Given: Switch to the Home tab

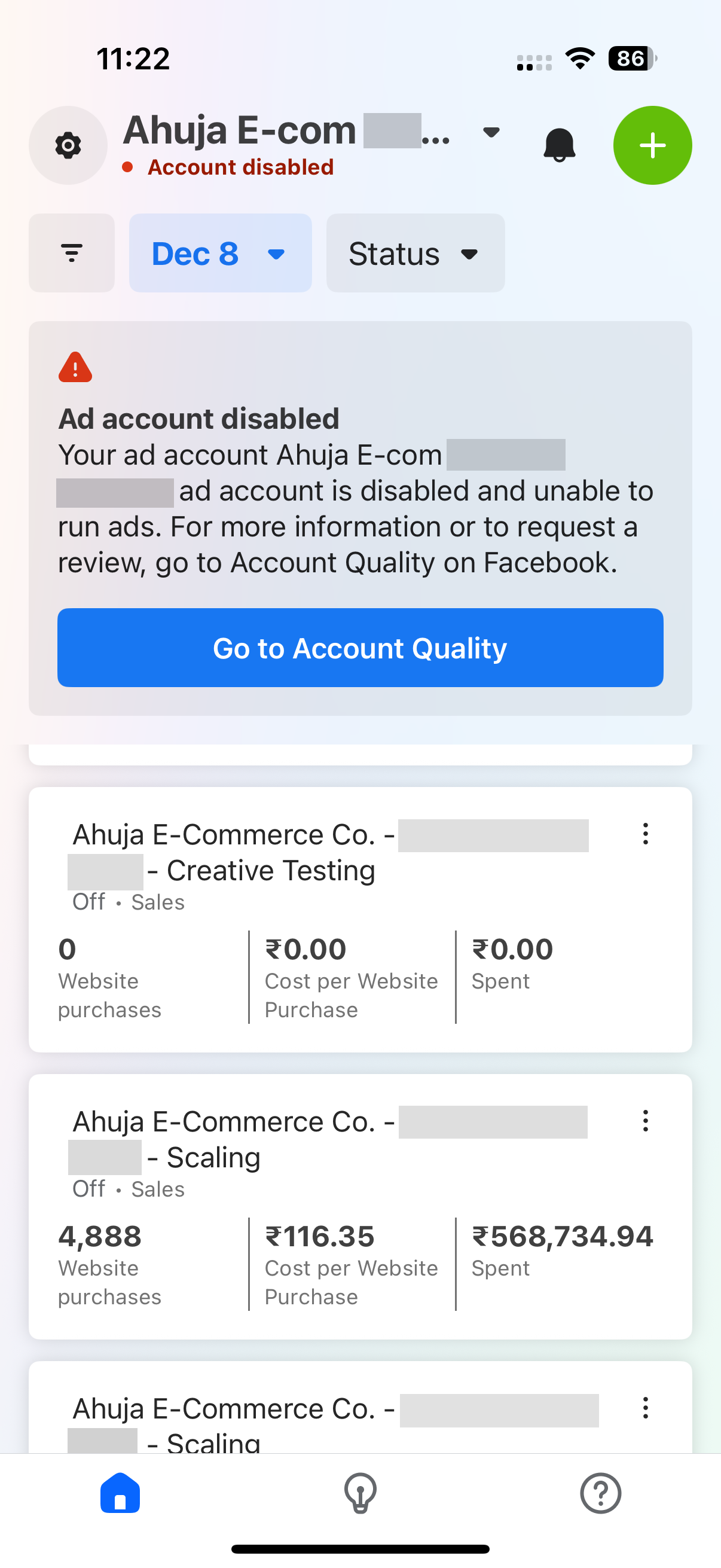Looking at the screenshot, I should (x=120, y=1493).
